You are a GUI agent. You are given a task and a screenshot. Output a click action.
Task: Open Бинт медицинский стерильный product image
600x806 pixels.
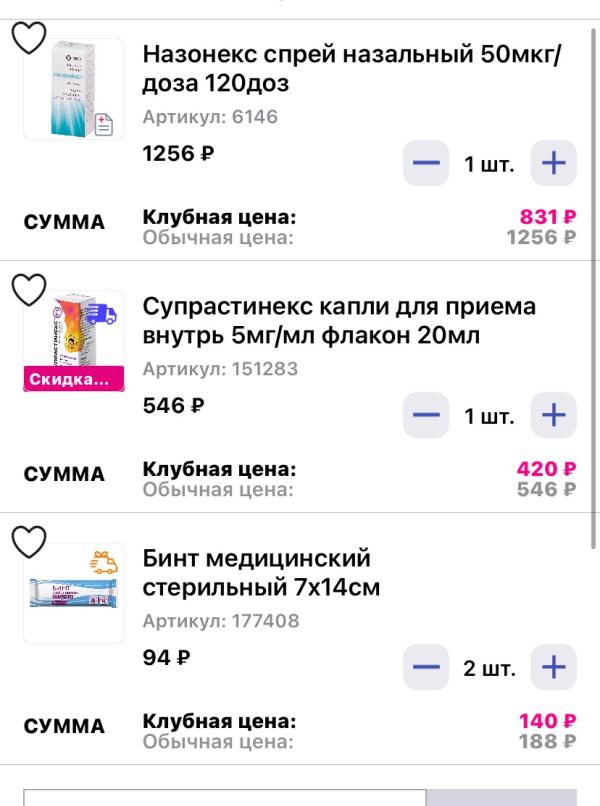point(74,592)
